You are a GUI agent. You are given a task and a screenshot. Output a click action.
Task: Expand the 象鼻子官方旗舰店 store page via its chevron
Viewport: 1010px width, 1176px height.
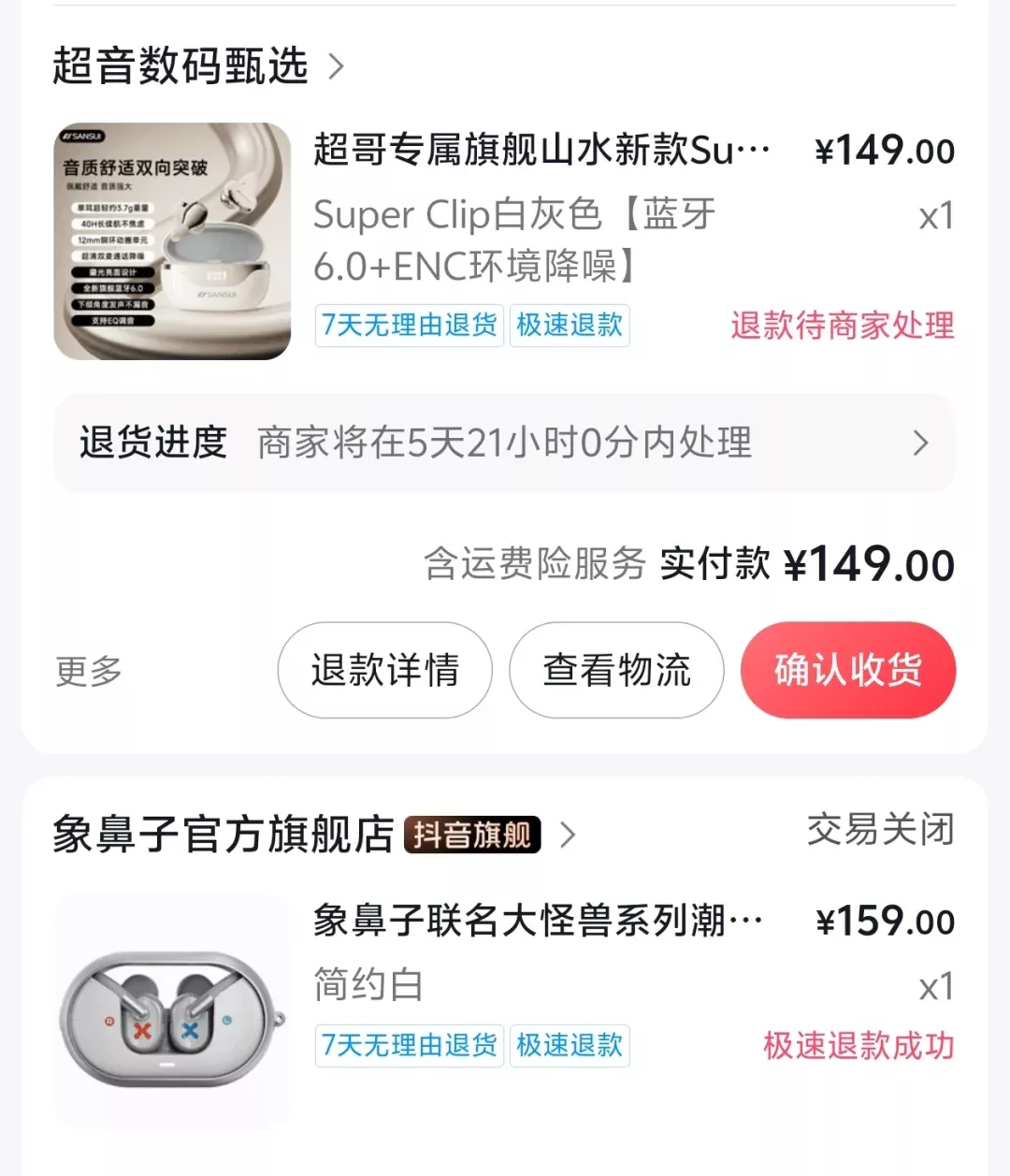coord(568,835)
